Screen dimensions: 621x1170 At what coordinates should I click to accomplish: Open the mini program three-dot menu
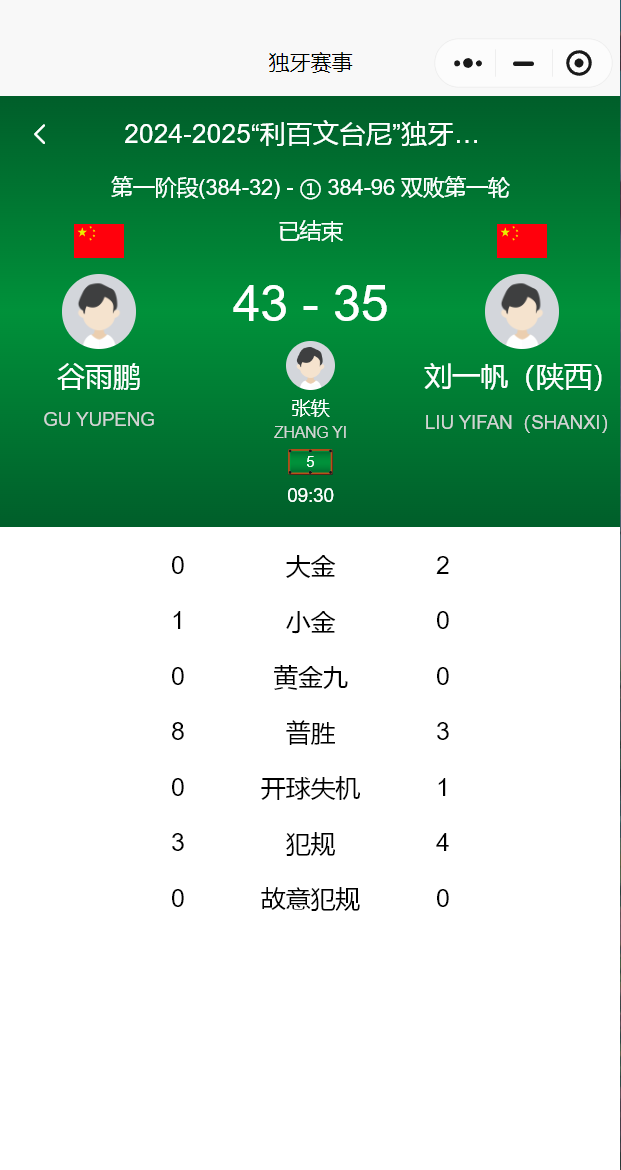coord(468,63)
